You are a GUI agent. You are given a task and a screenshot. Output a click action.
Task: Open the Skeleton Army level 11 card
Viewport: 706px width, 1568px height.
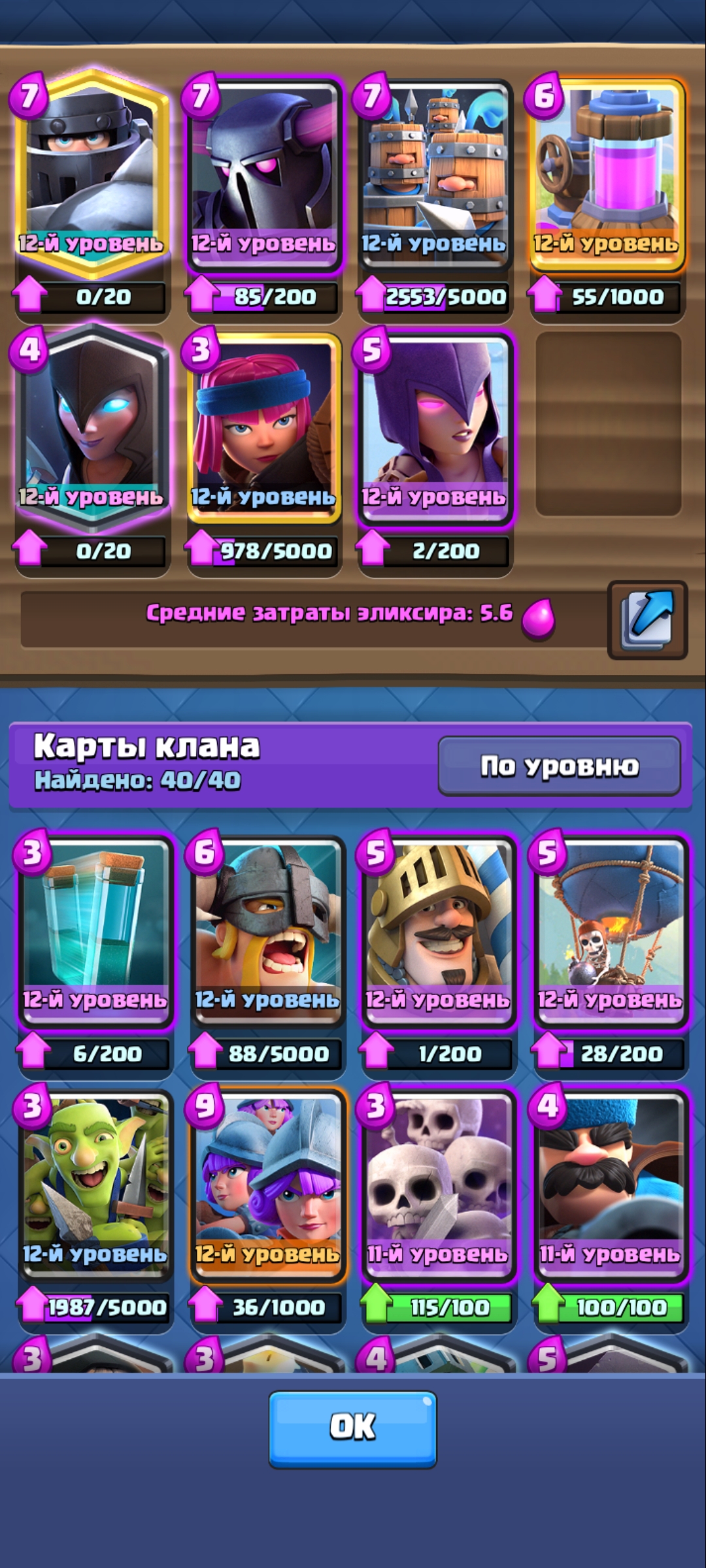tap(438, 1184)
